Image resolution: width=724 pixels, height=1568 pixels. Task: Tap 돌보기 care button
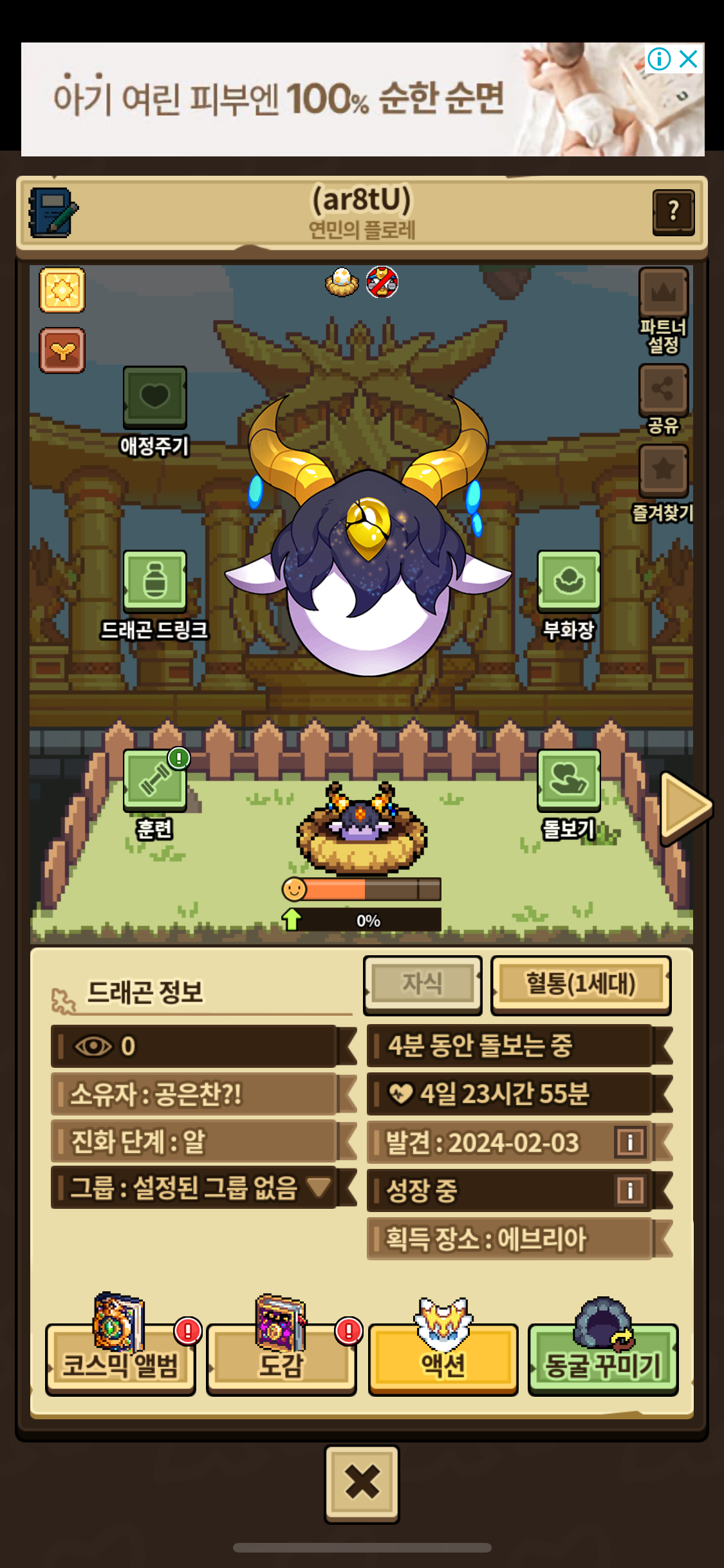coord(569,779)
